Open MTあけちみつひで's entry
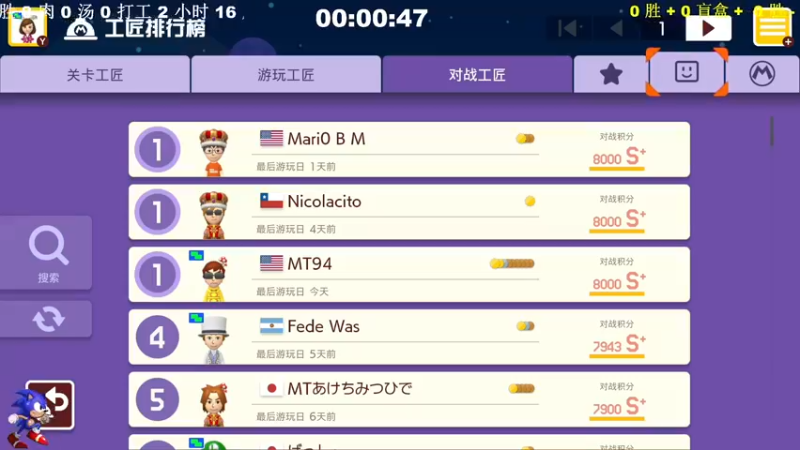The image size is (800, 450). click(409, 399)
